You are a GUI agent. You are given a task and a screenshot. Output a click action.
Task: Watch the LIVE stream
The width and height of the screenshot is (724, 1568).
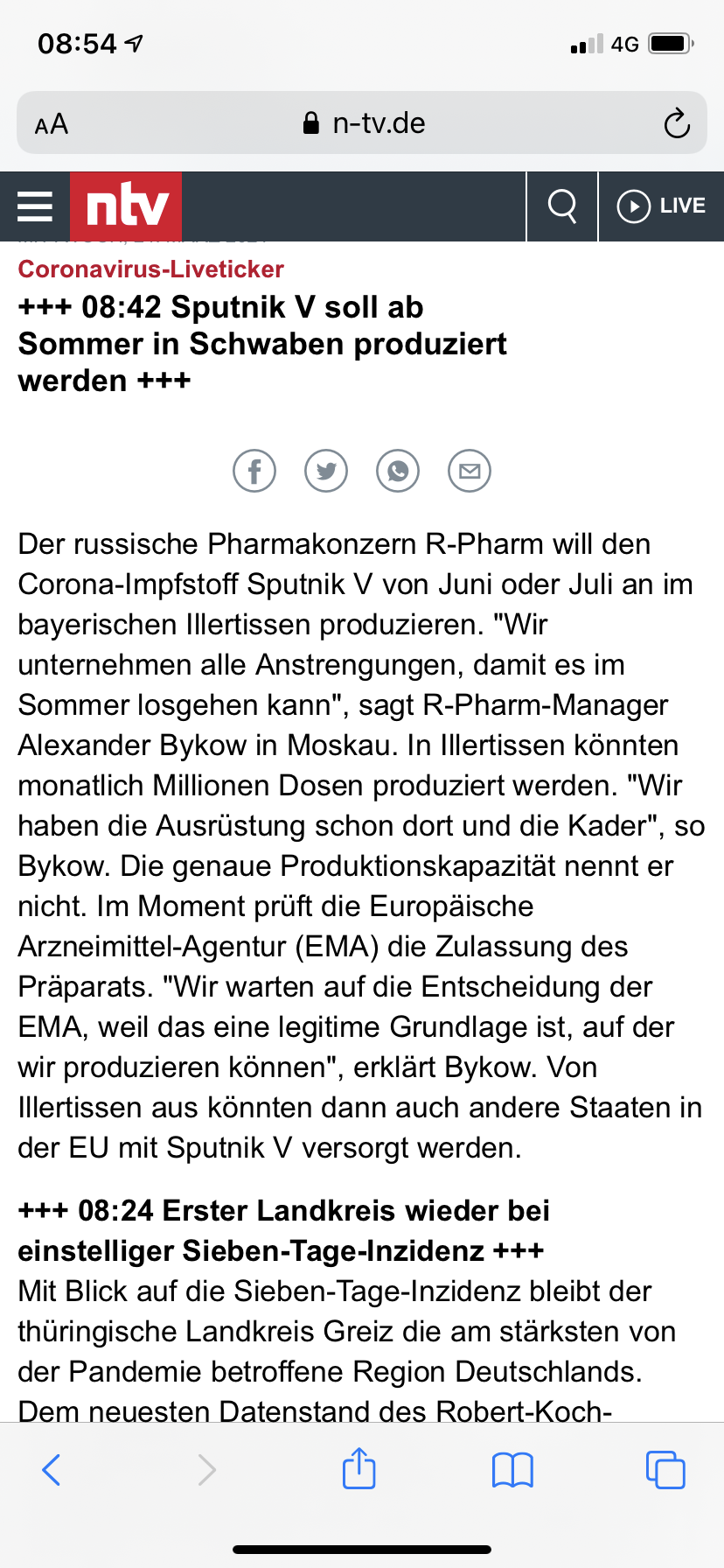tap(661, 206)
